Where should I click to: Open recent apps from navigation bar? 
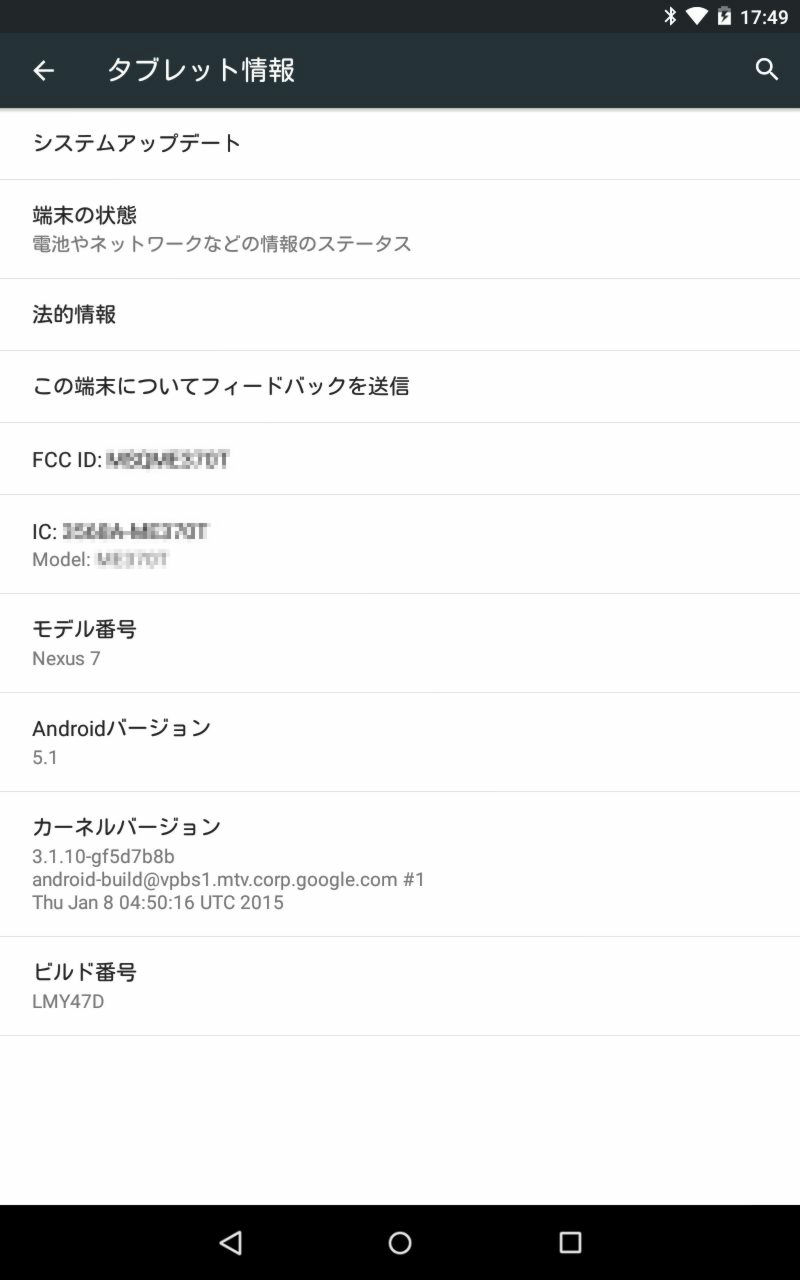point(570,1242)
